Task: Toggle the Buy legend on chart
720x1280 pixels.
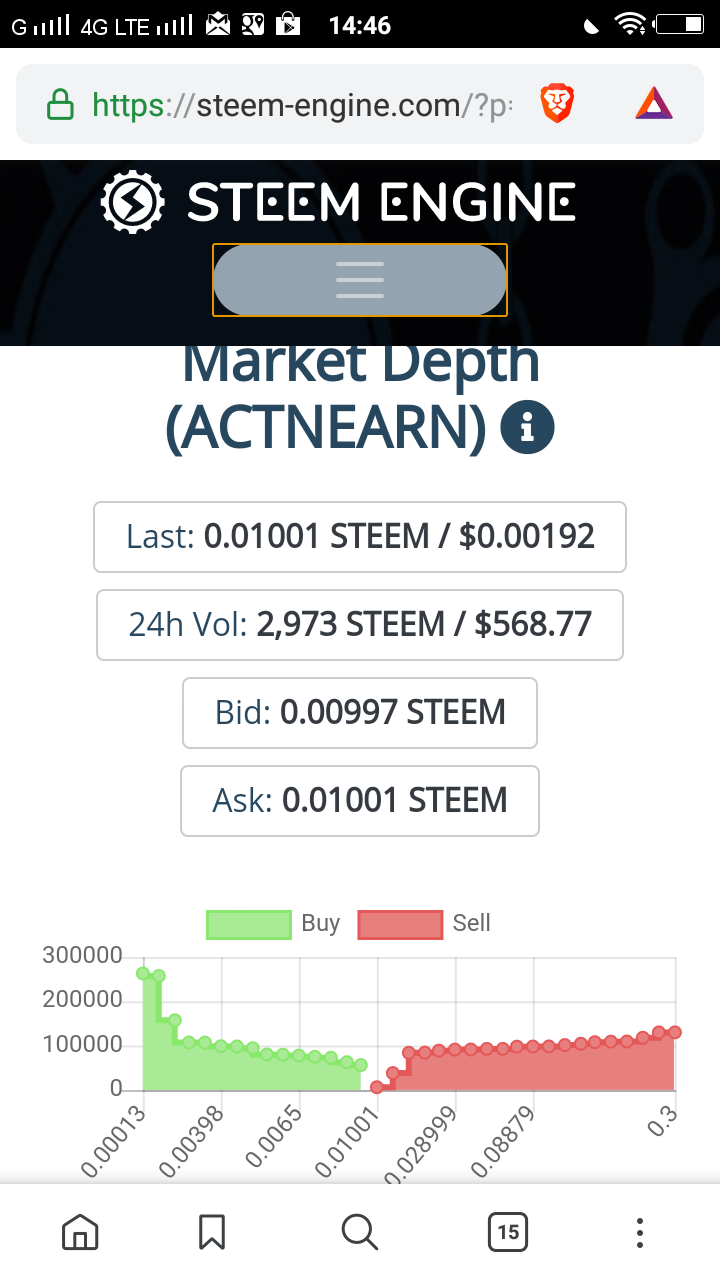Action: point(273,924)
